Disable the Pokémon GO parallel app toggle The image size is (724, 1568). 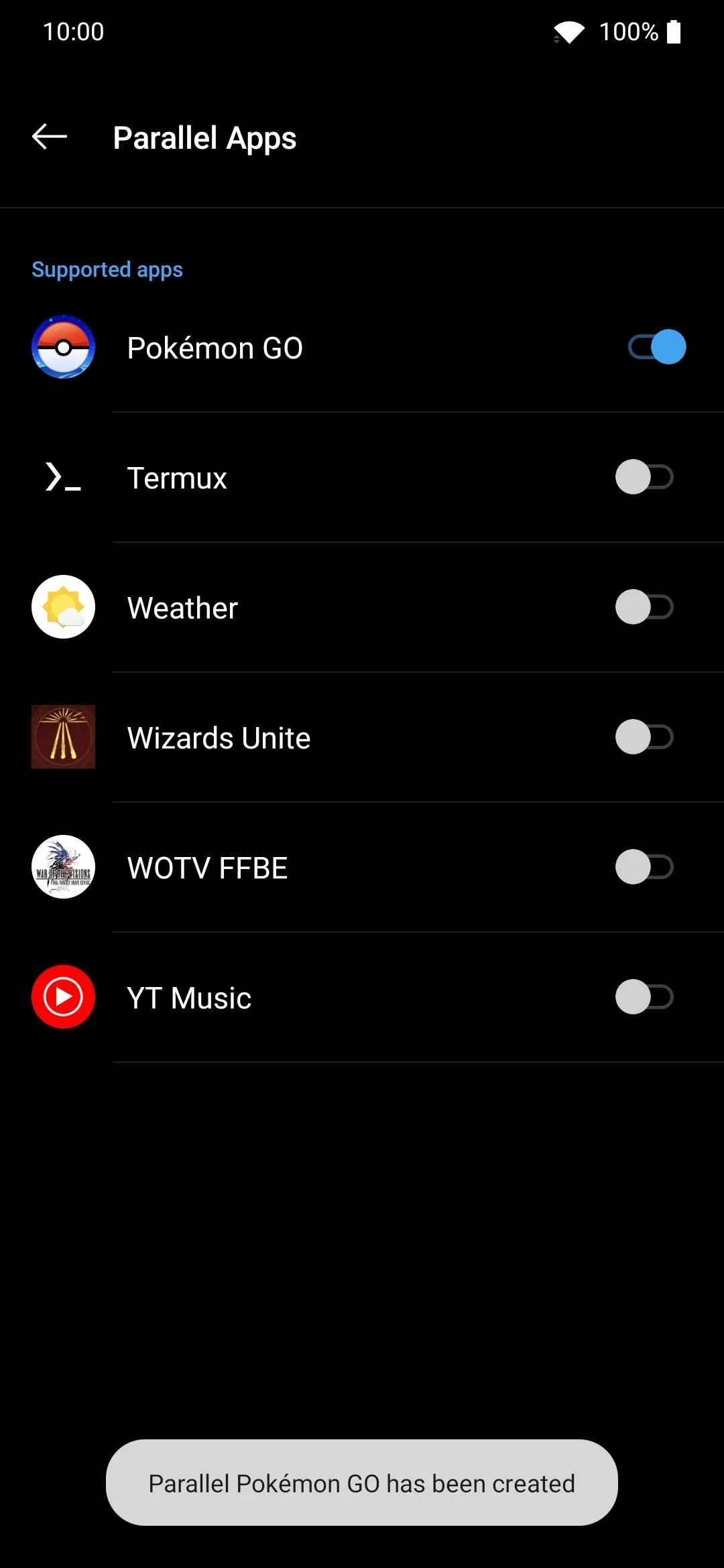[x=657, y=347]
